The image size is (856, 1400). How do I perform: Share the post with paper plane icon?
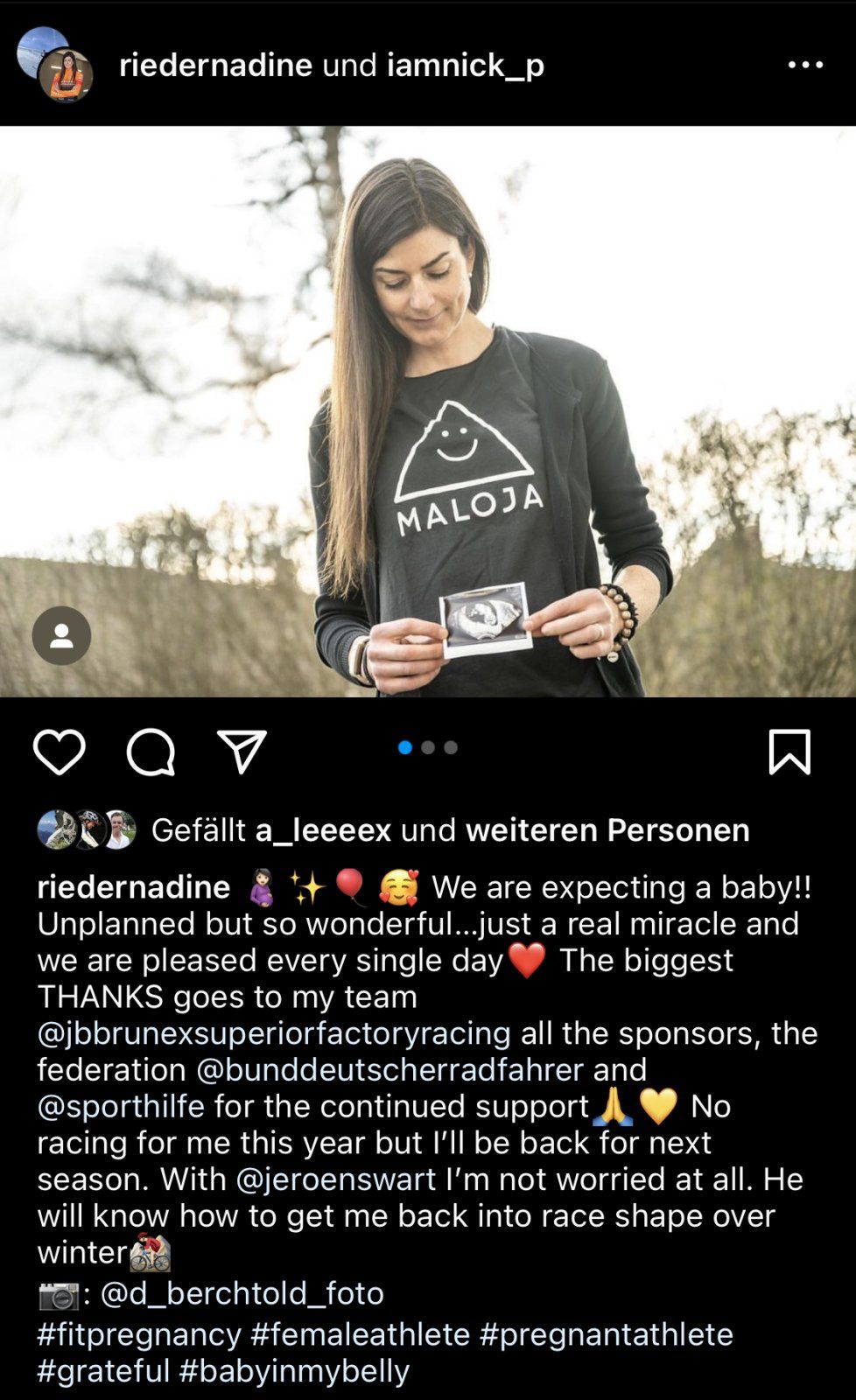tap(242, 752)
